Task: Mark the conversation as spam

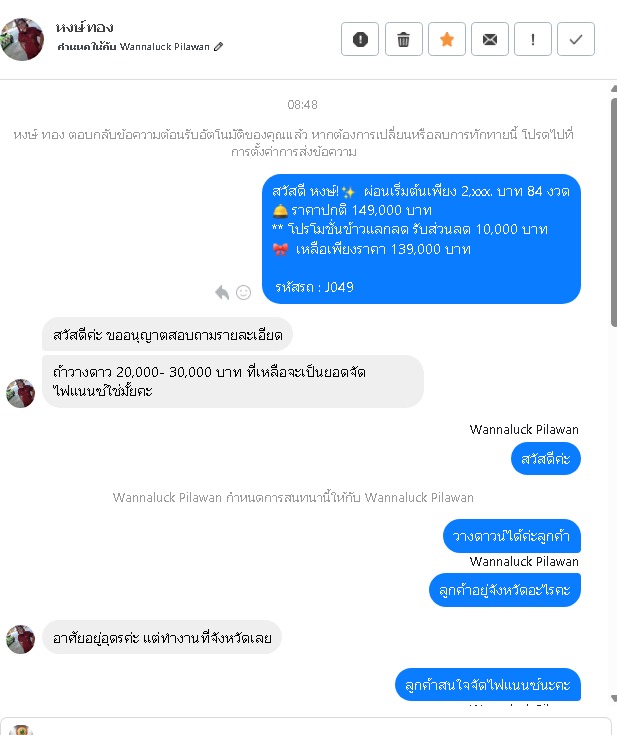Action: pyautogui.click(x=360, y=39)
